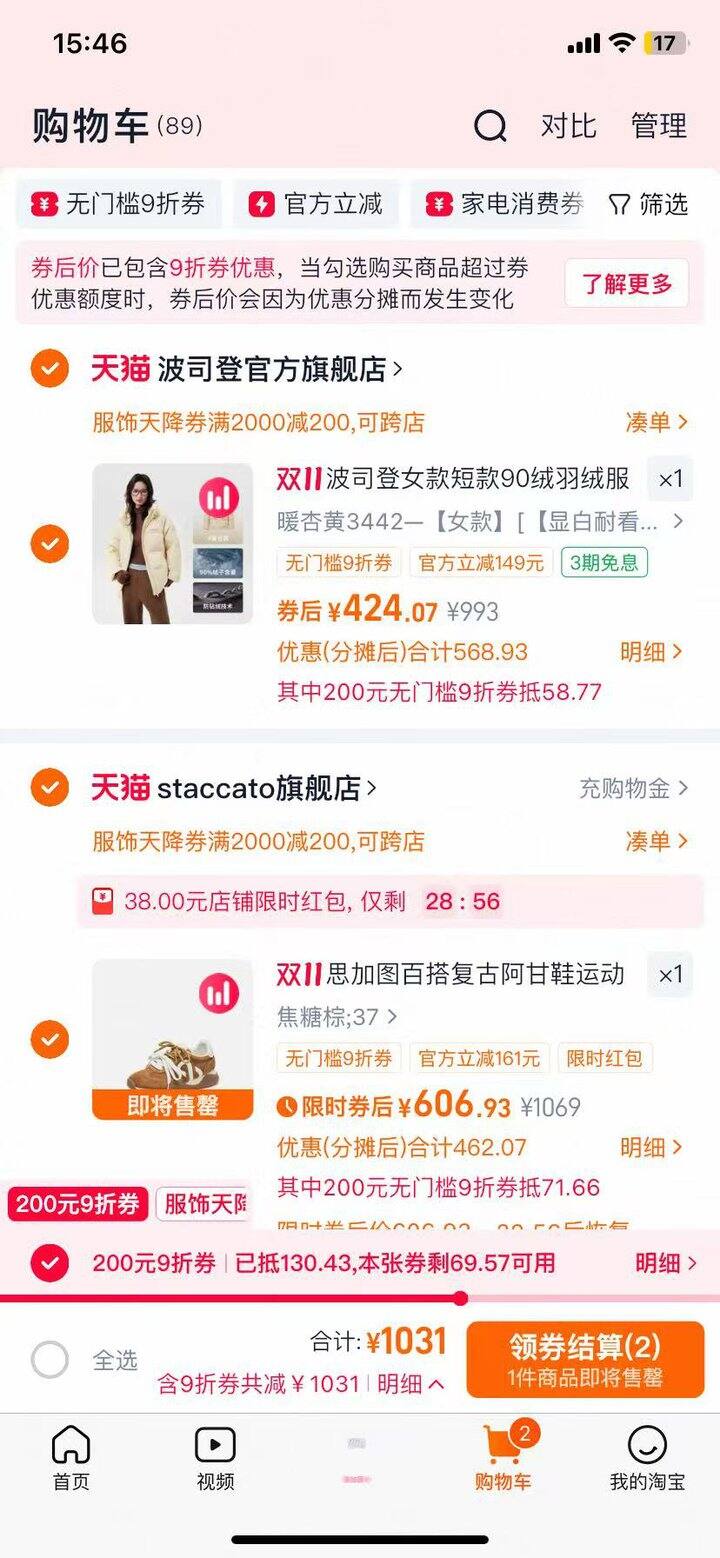Open the staccato旗舰店 store page
720x1558 pixels.
click(260, 788)
